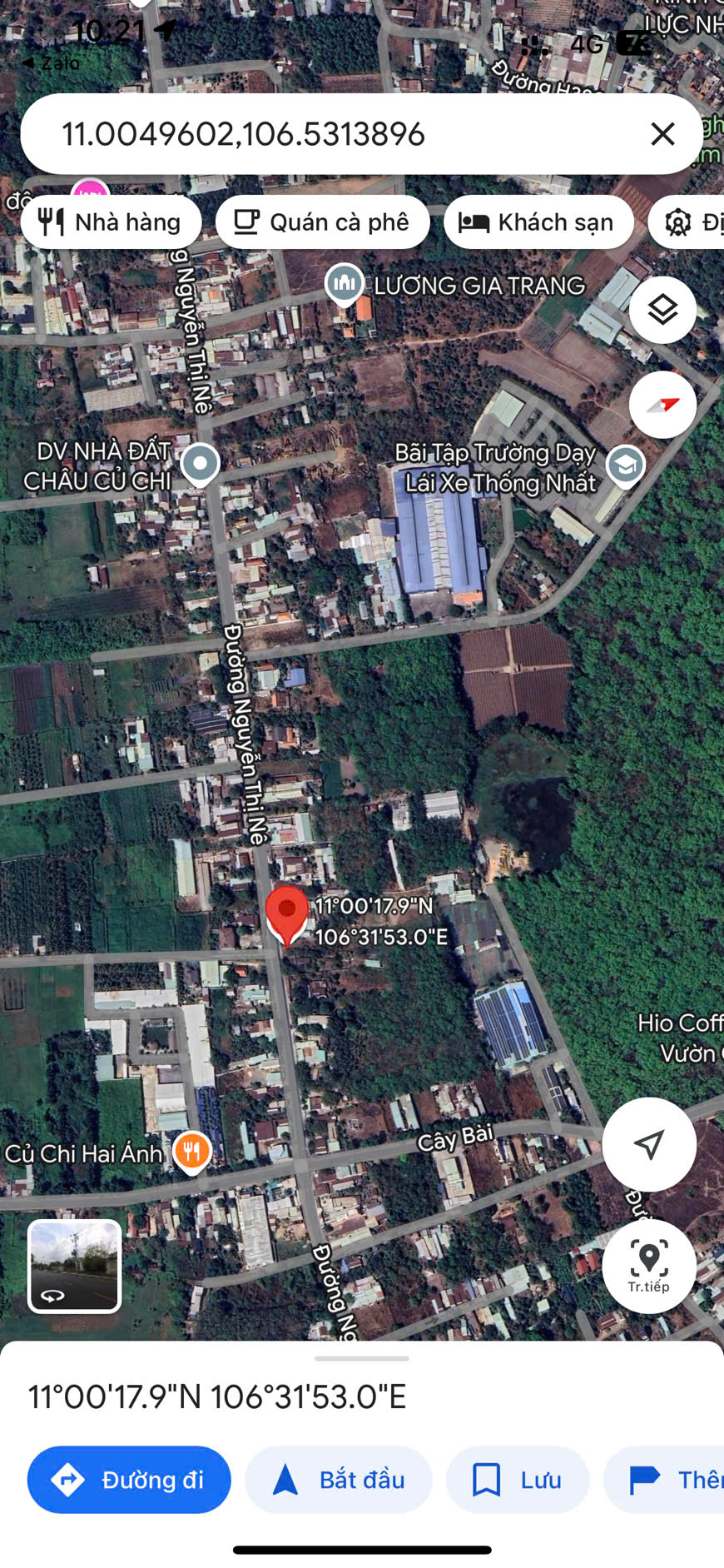Open the Street View preview thumbnail
The height and width of the screenshot is (1568, 724).
pos(73,1265)
